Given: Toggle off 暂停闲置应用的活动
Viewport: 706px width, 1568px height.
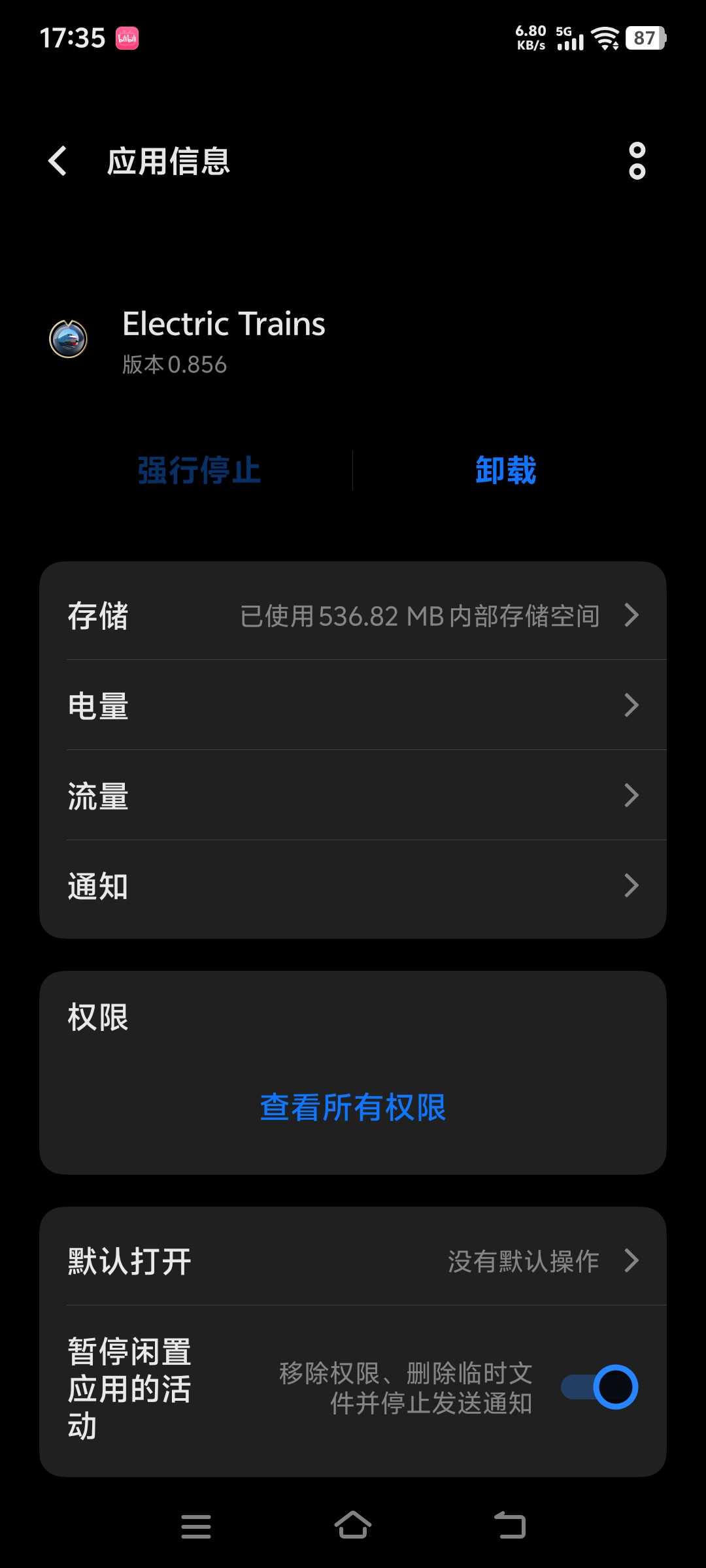Looking at the screenshot, I should [x=599, y=1386].
